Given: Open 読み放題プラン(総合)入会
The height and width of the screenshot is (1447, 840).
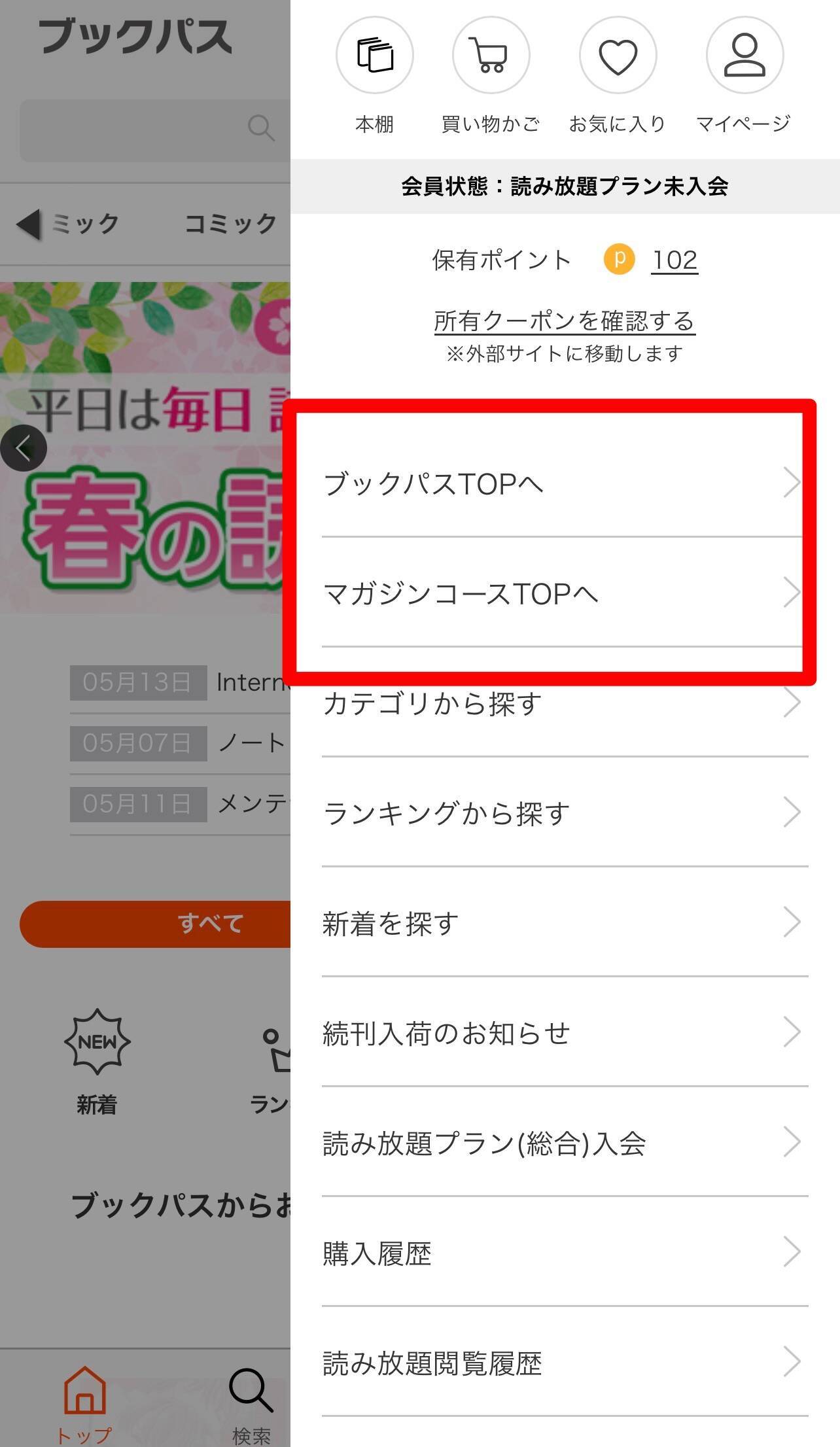Looking at the screenshot, I should (x=563, y=1143).
